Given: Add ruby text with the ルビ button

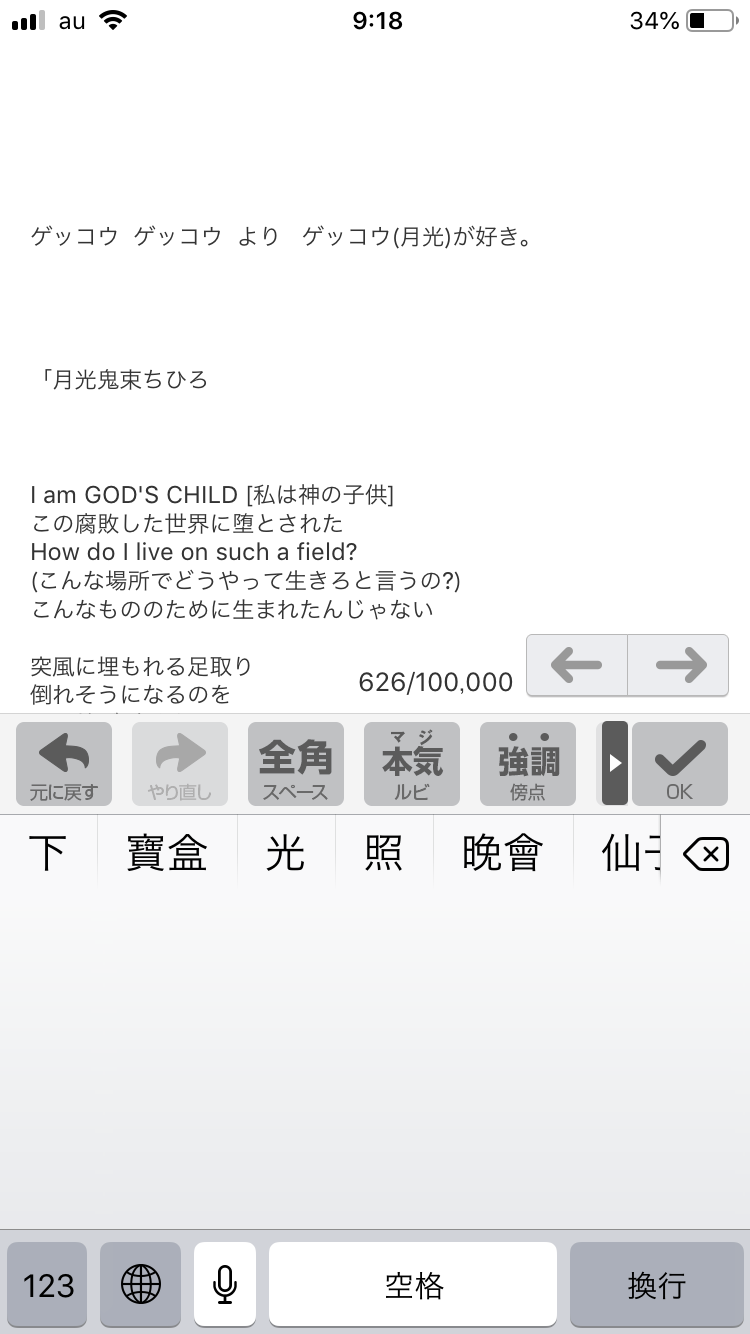Looking at the screenshot, I should 412,764.
